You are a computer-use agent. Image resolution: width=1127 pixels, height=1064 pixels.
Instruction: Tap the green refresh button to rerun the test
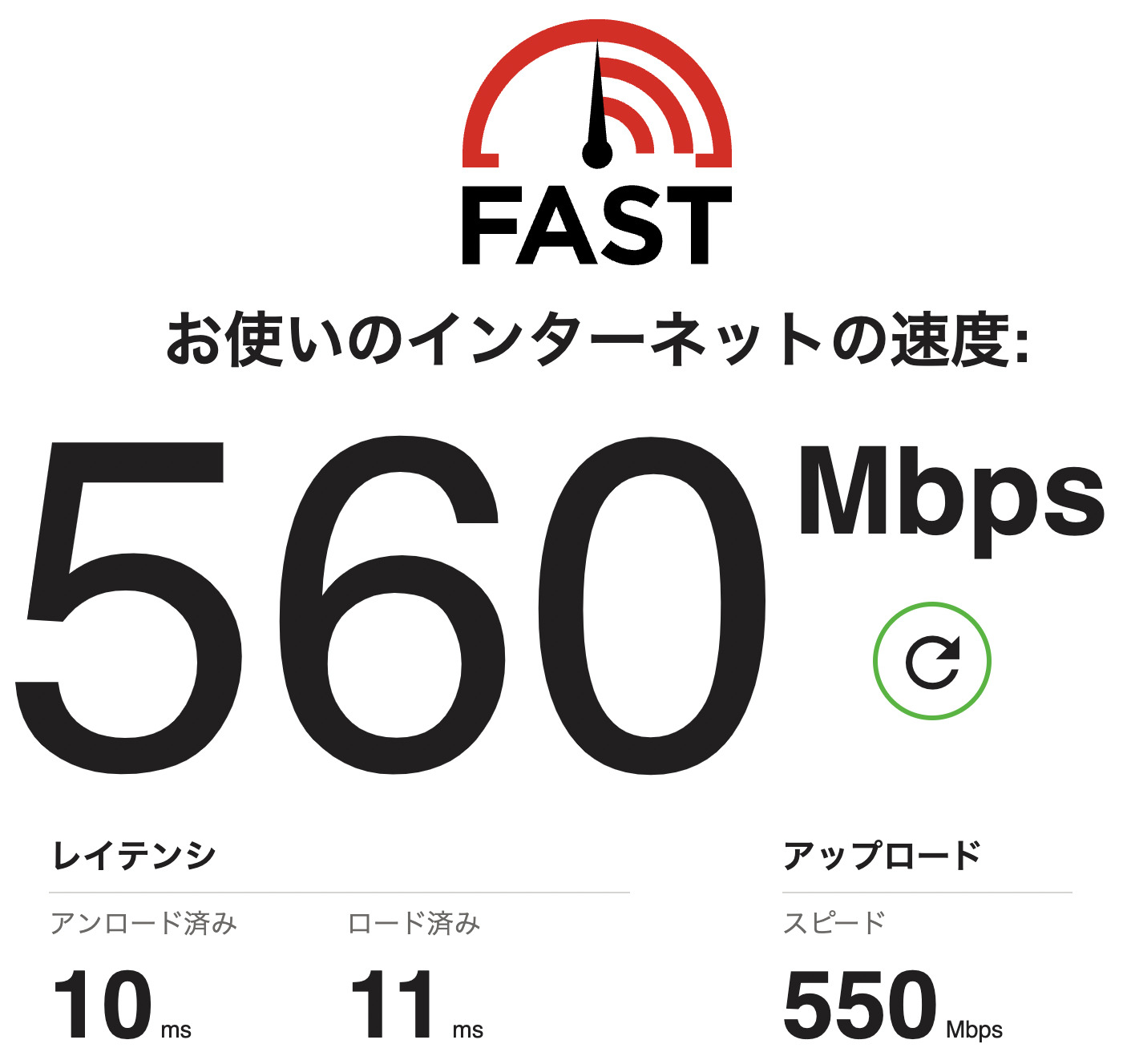(x=931, y=660)
